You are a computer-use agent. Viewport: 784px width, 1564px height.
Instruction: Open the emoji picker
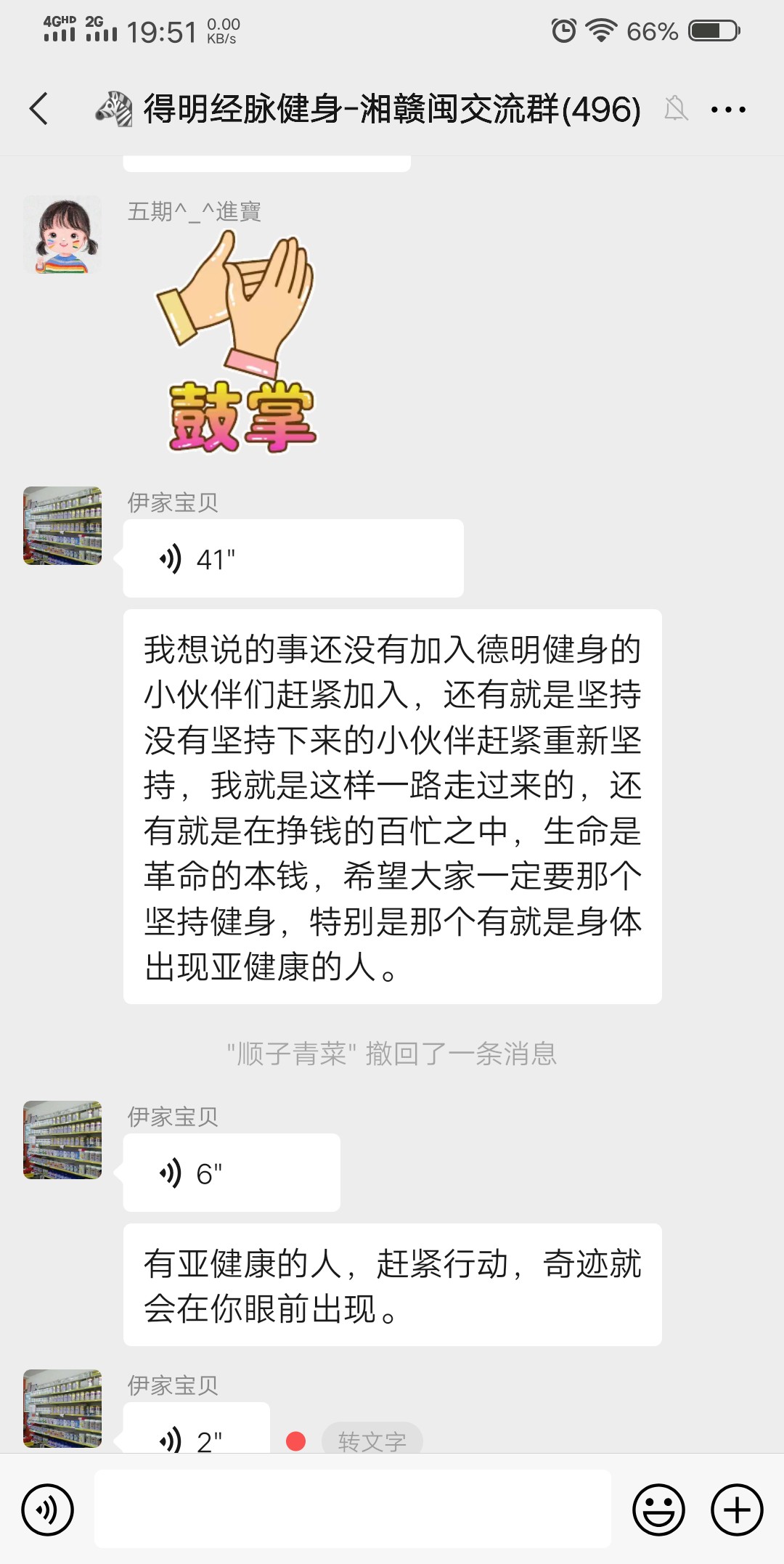click(659, 1510)
